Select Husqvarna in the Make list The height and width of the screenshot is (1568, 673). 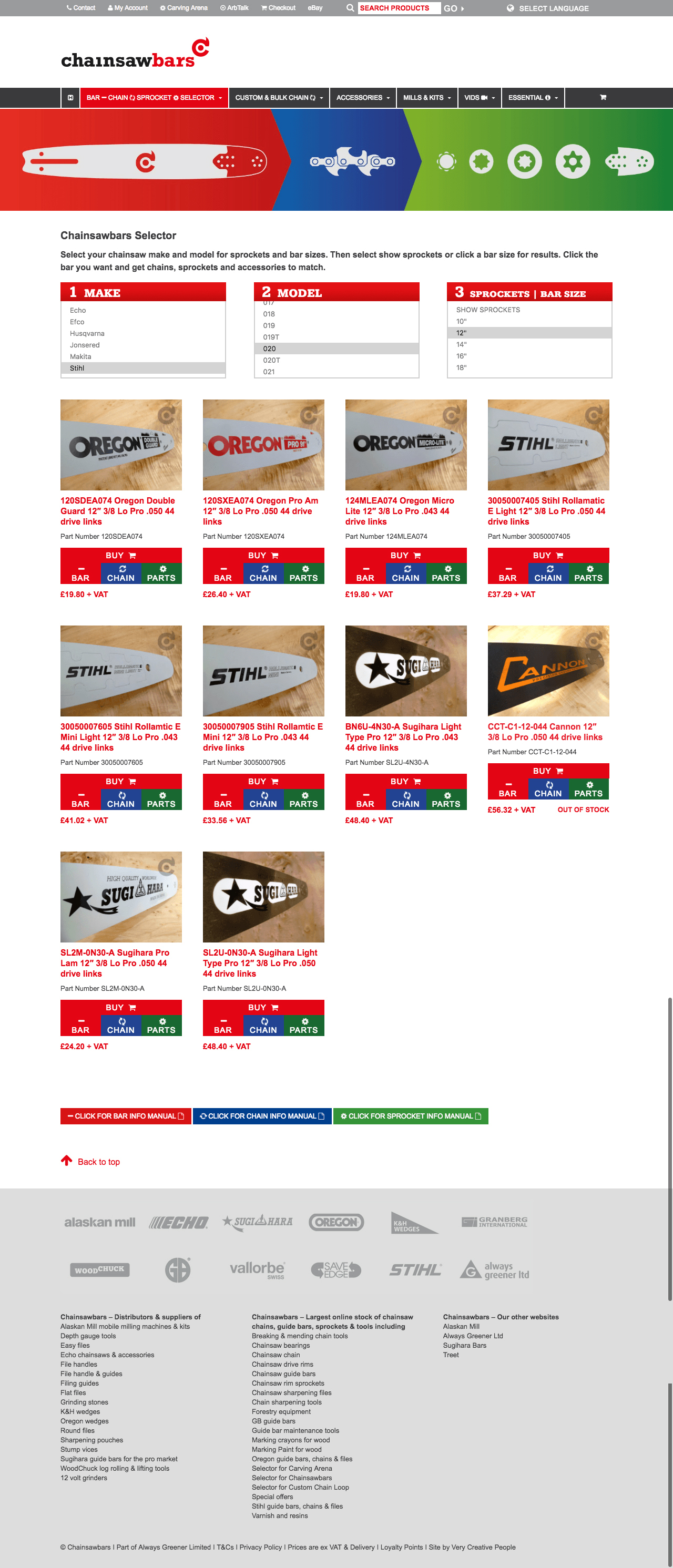[87, 334]
